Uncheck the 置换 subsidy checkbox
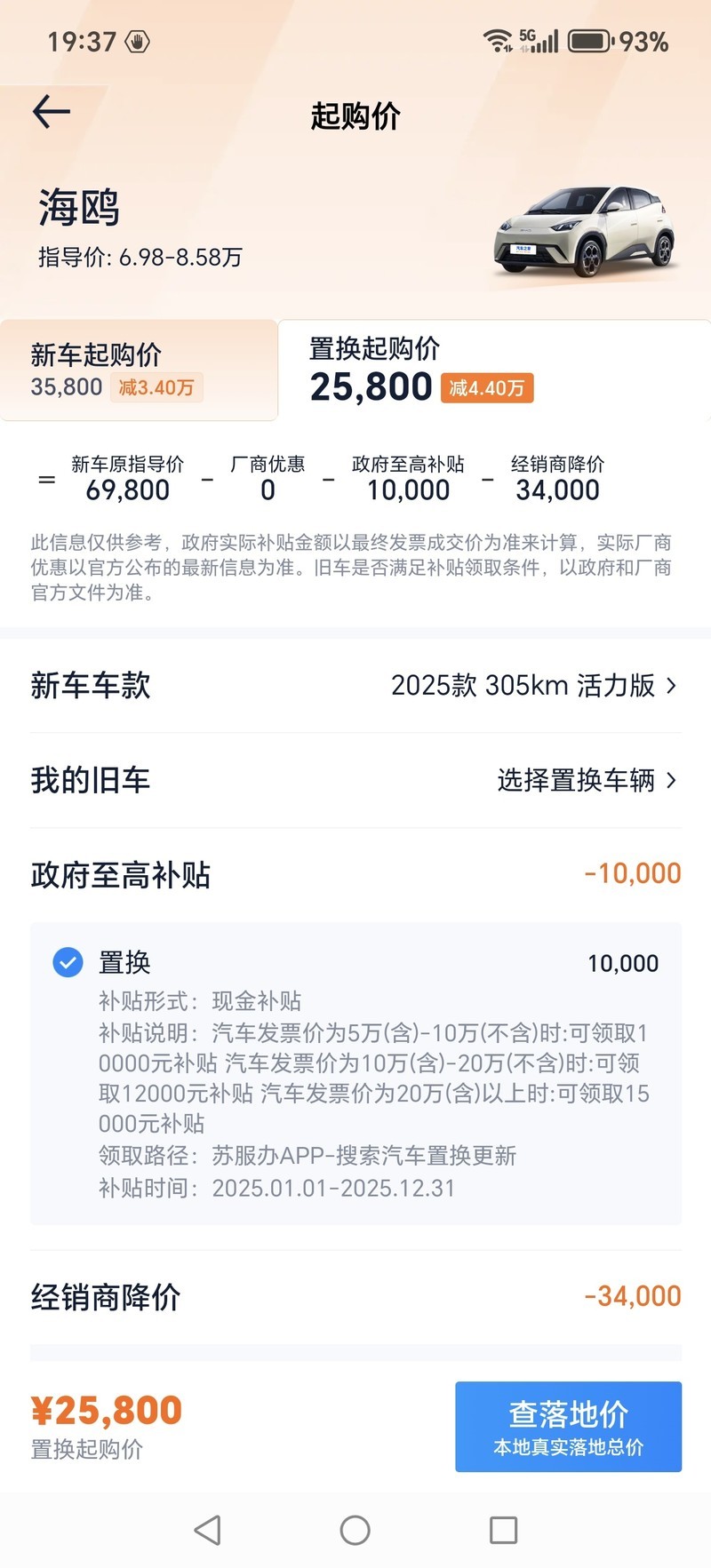 point(68,962)
